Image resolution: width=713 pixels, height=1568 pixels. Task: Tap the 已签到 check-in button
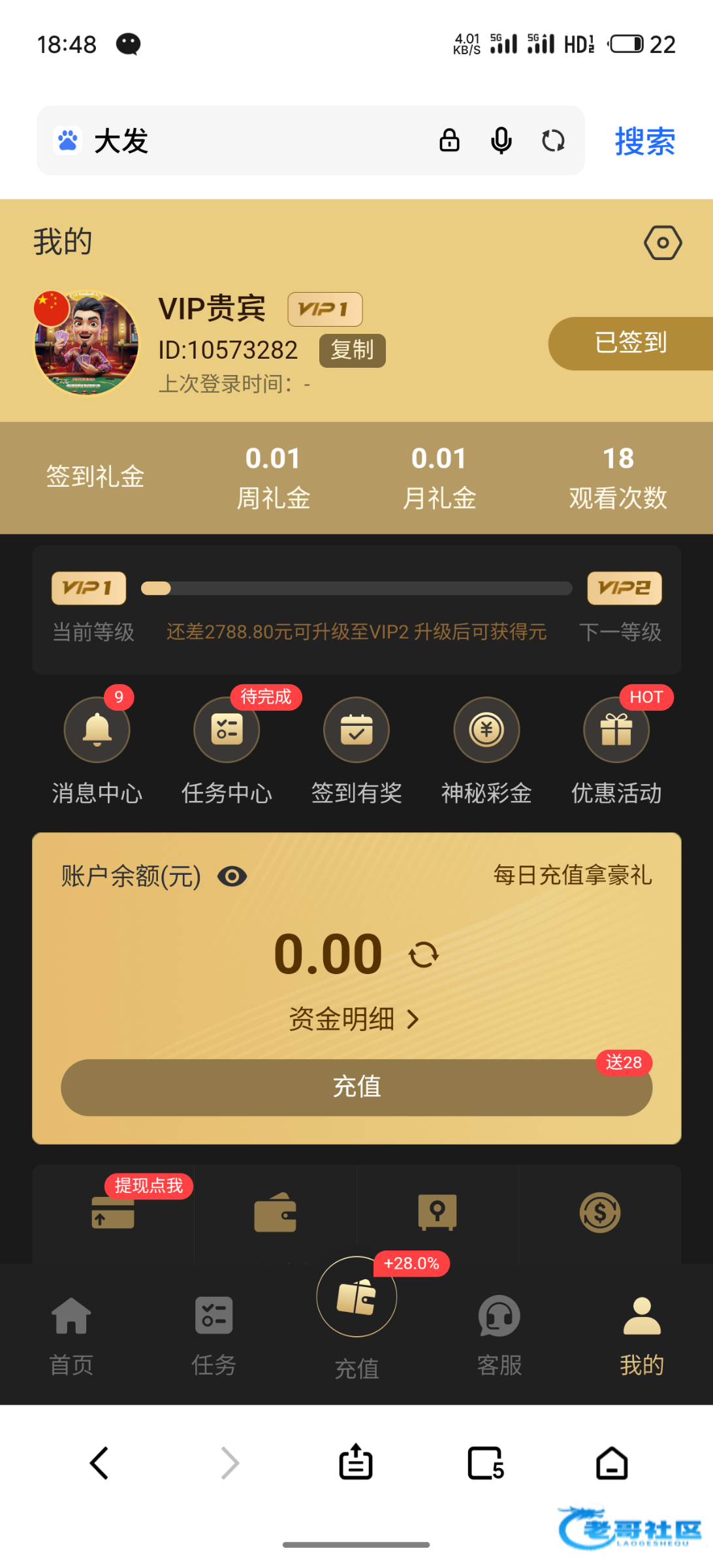coord(629,343)
